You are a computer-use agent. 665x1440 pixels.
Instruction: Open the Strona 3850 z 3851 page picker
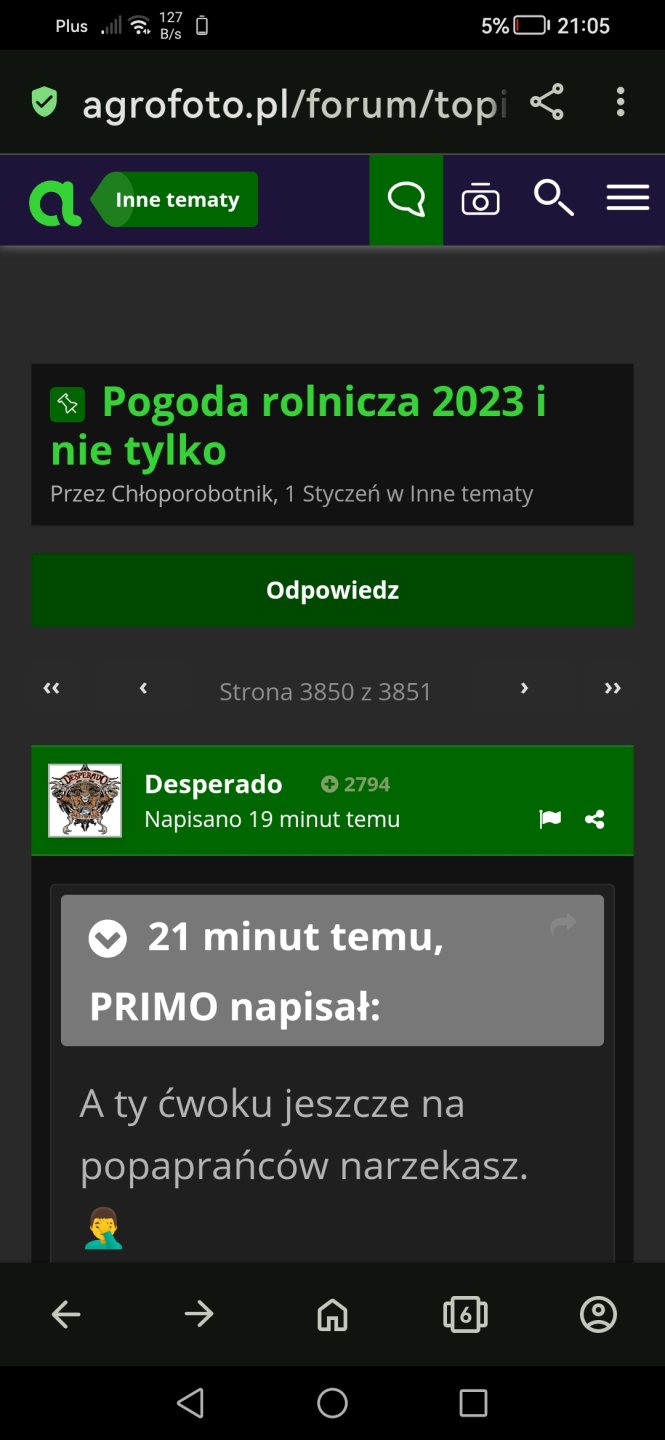tap(325, 691)
